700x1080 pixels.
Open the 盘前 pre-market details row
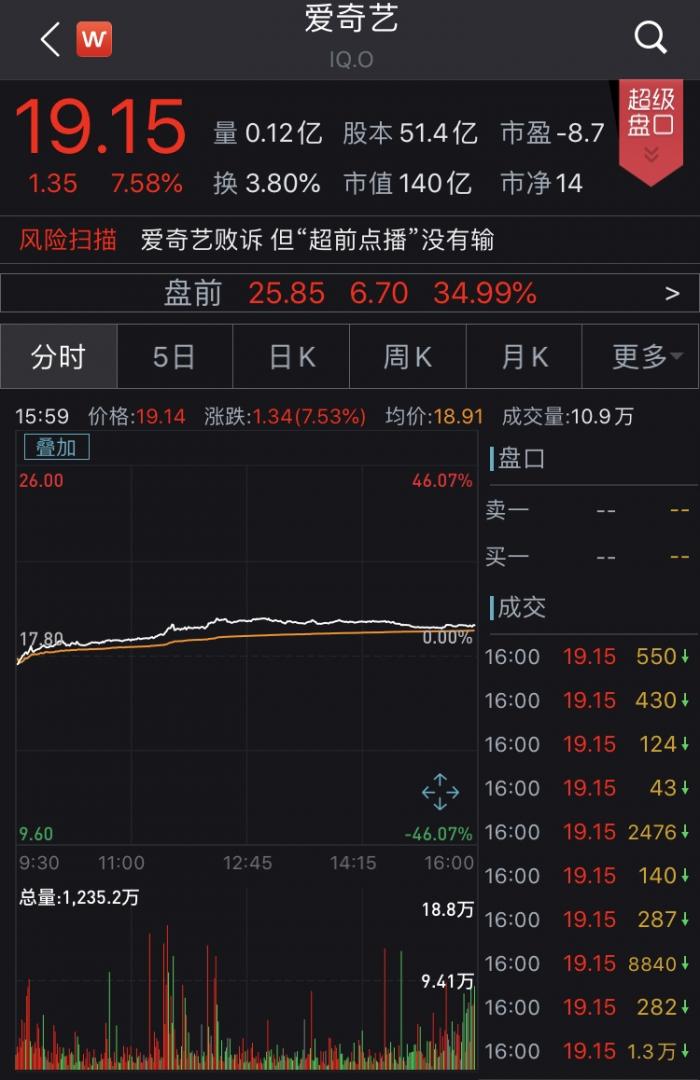350,293
